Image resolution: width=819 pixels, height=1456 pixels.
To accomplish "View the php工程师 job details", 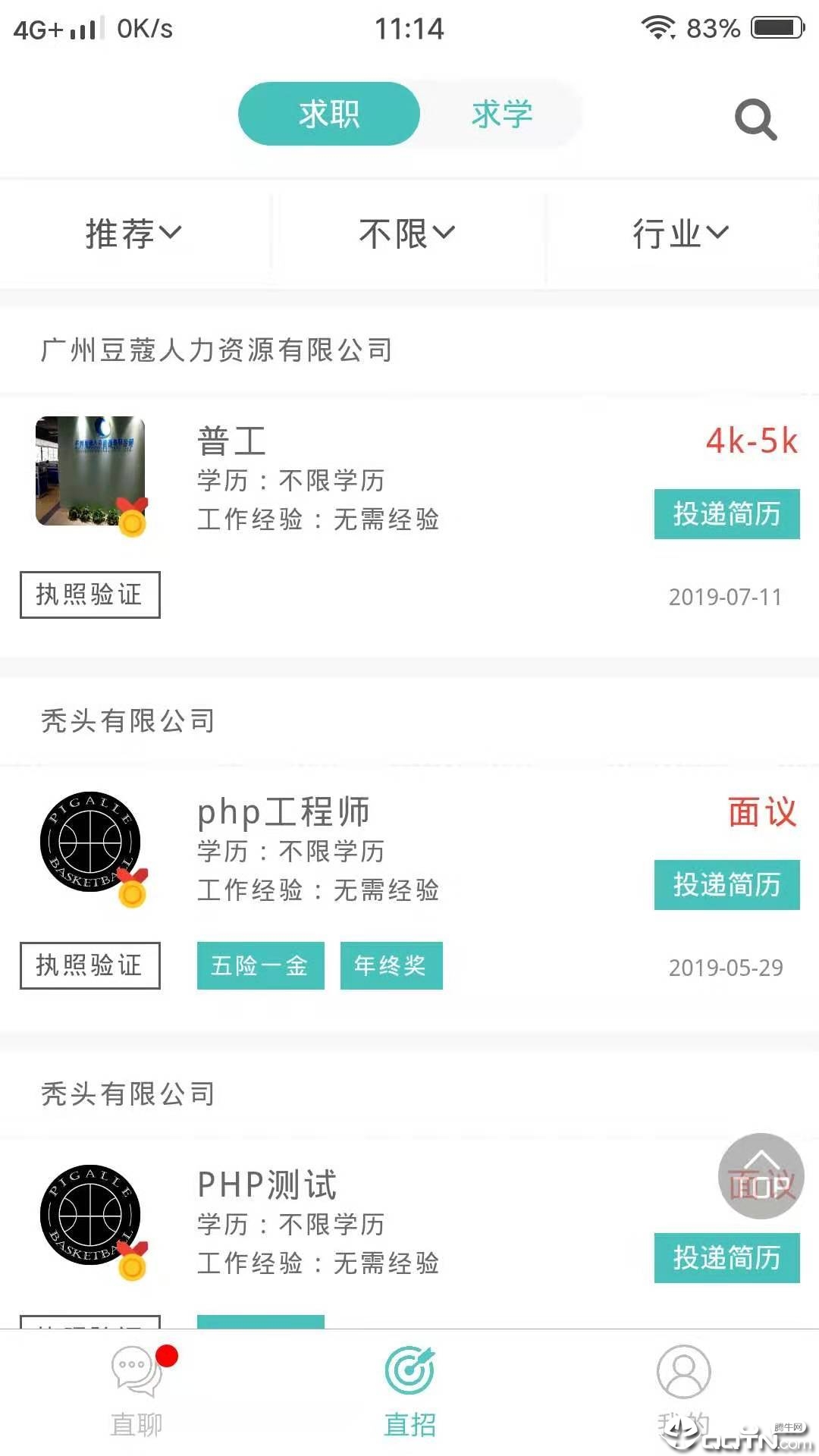I will pyautogui.click(x=284, y=812).
